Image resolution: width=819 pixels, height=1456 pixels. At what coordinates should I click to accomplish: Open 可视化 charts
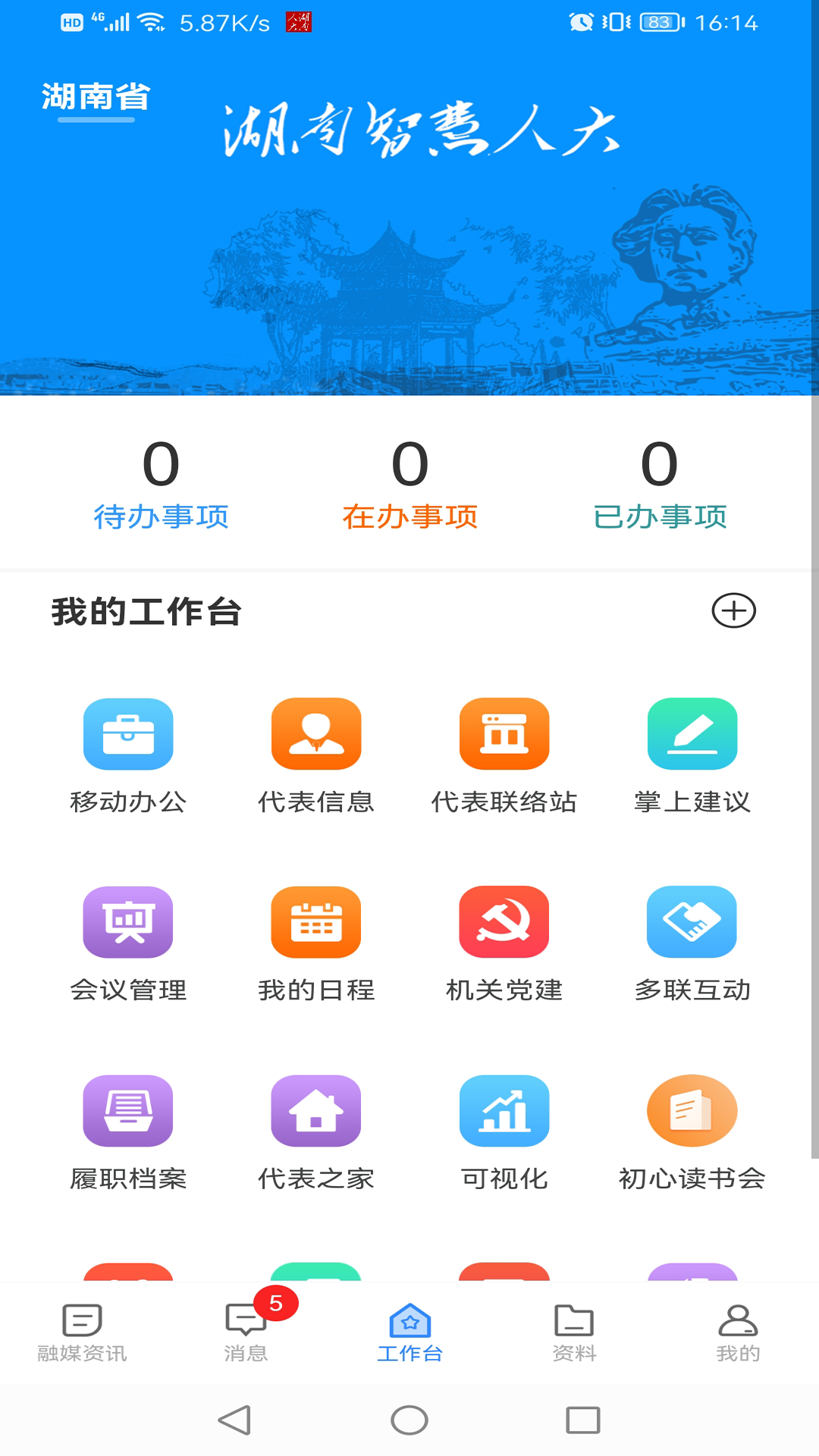[504, 1133]
